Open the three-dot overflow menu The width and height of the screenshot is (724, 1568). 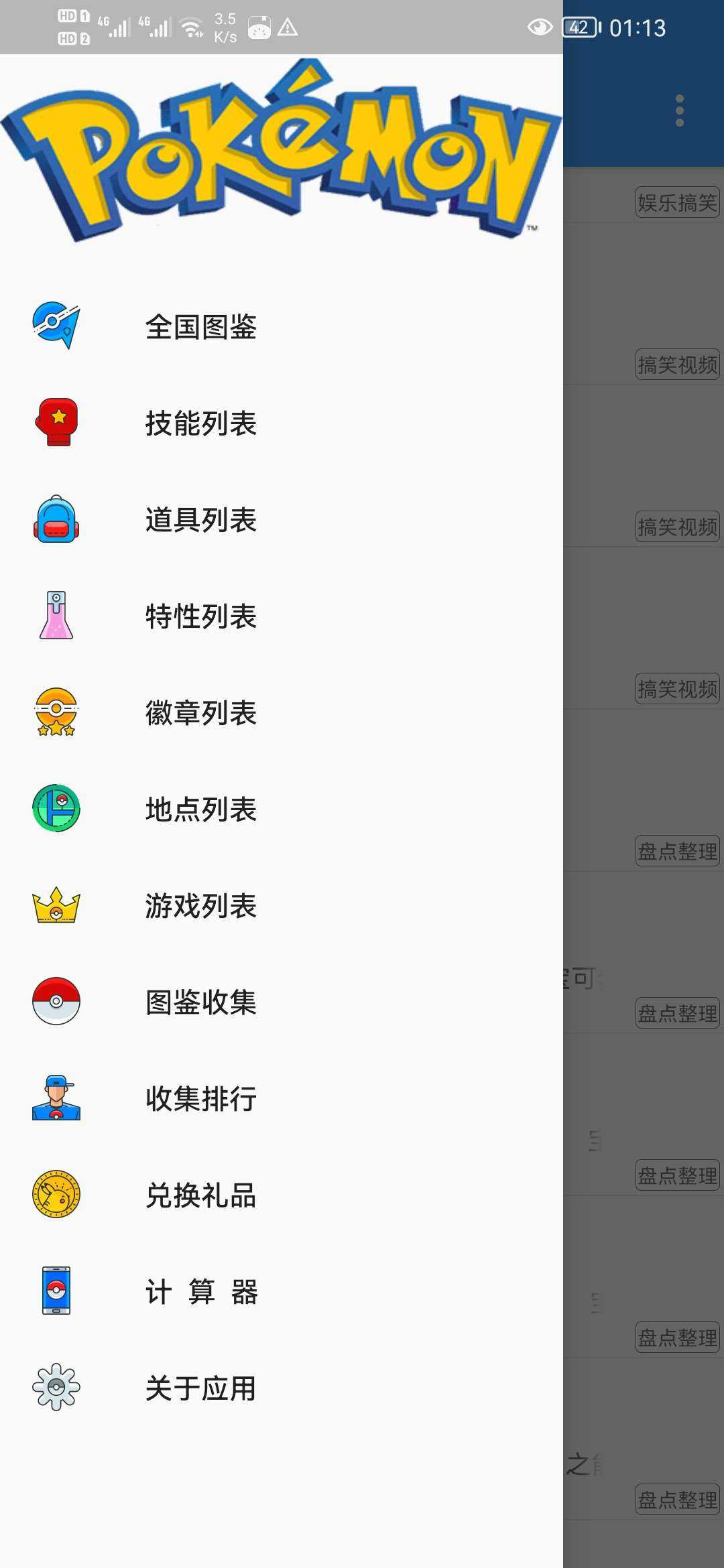(680, 111)
